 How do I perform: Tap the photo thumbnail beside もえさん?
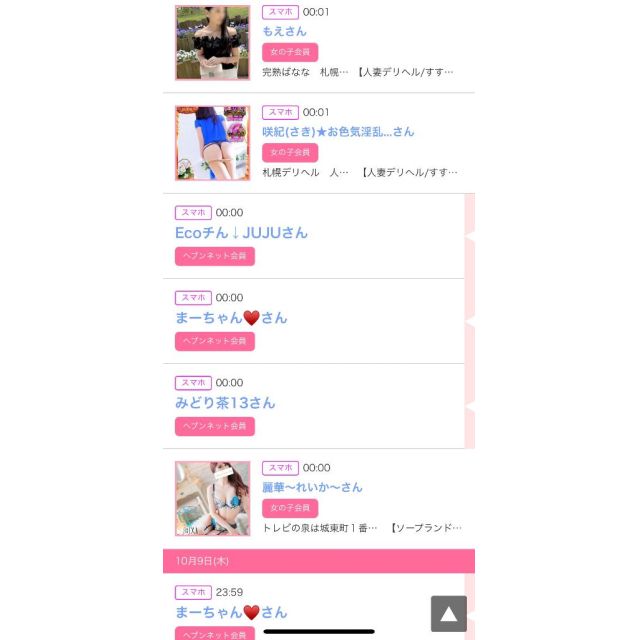pos(212,43)
